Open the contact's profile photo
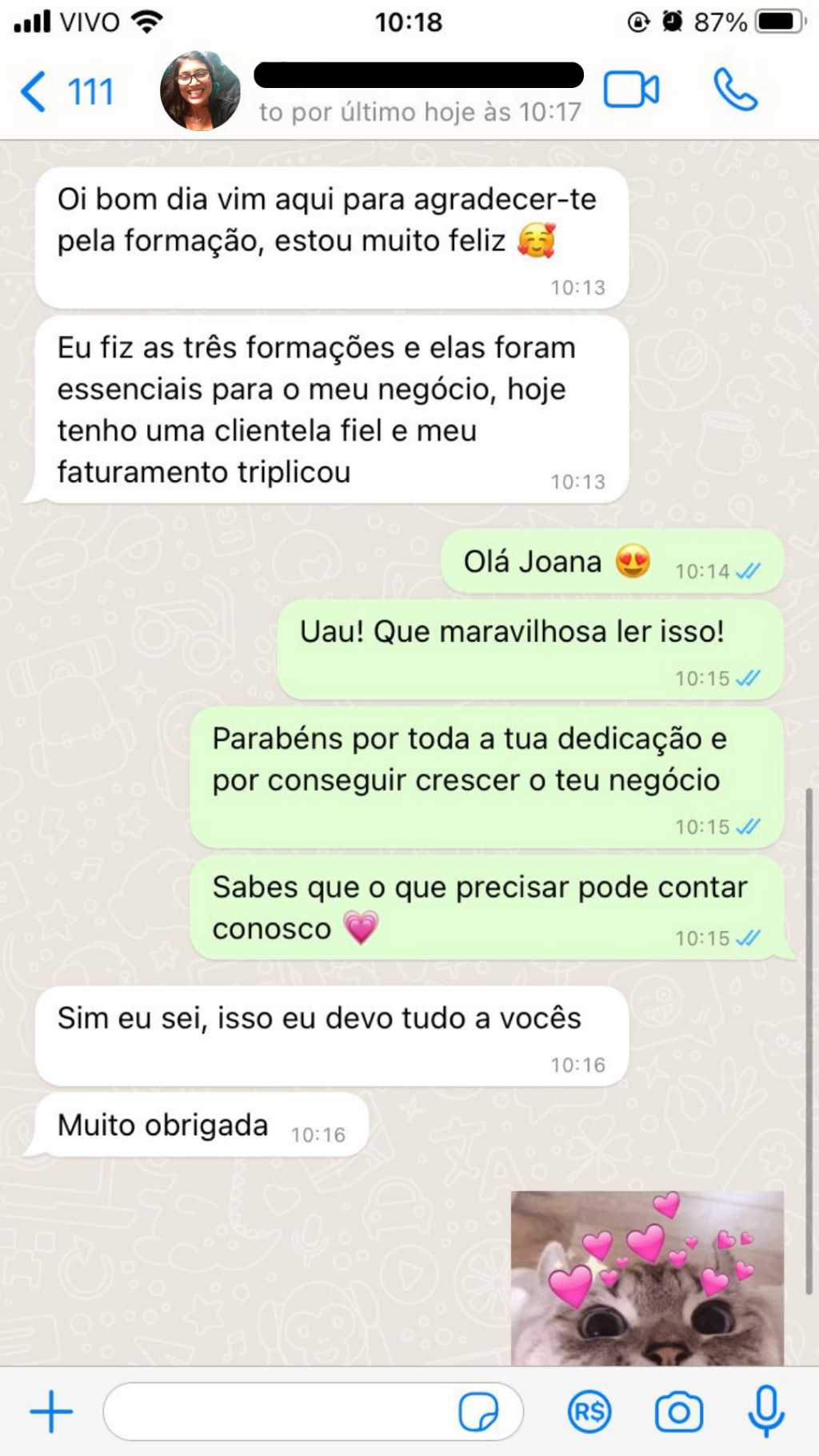This screenshot has width=819, height=1456. click(x=200, y=91)
